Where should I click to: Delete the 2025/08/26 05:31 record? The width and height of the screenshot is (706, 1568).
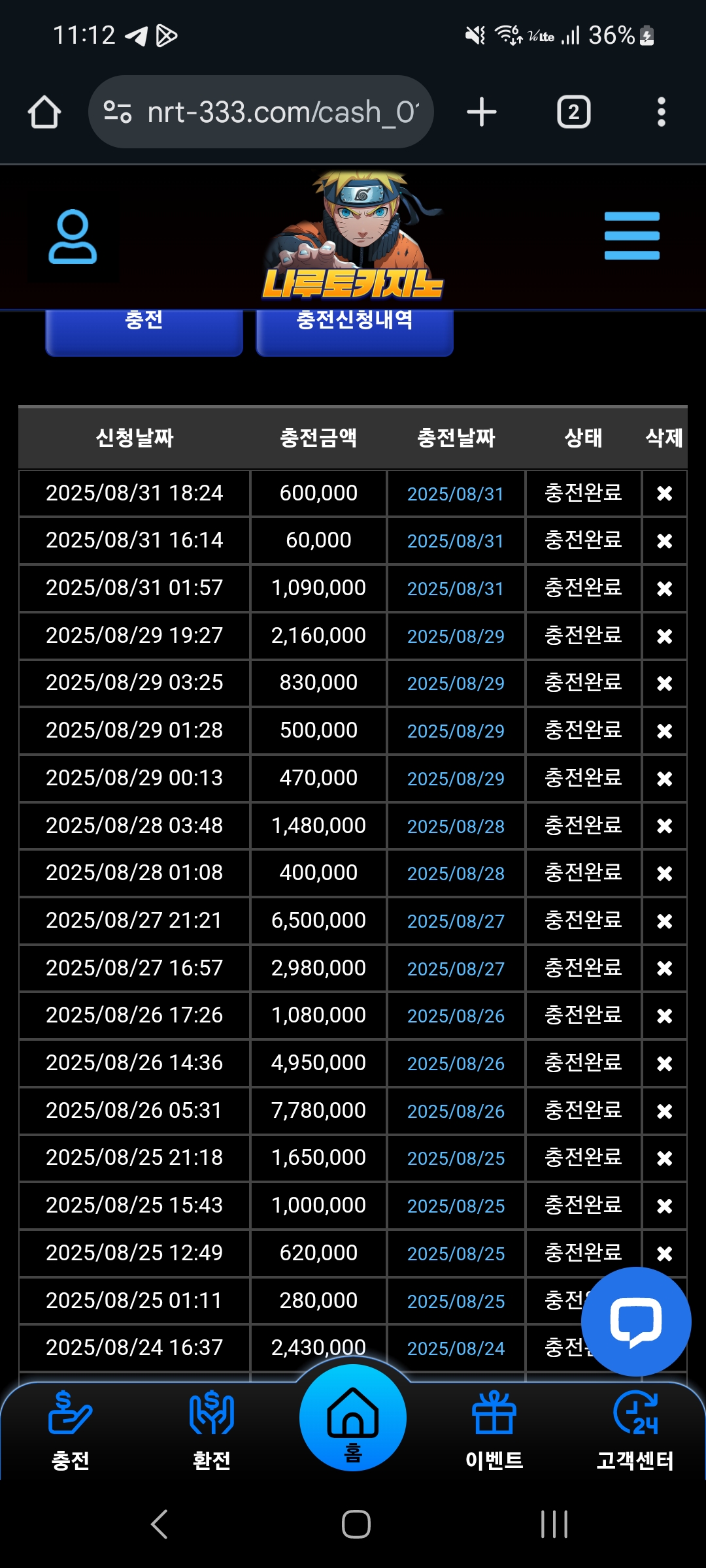[664, 1111]
